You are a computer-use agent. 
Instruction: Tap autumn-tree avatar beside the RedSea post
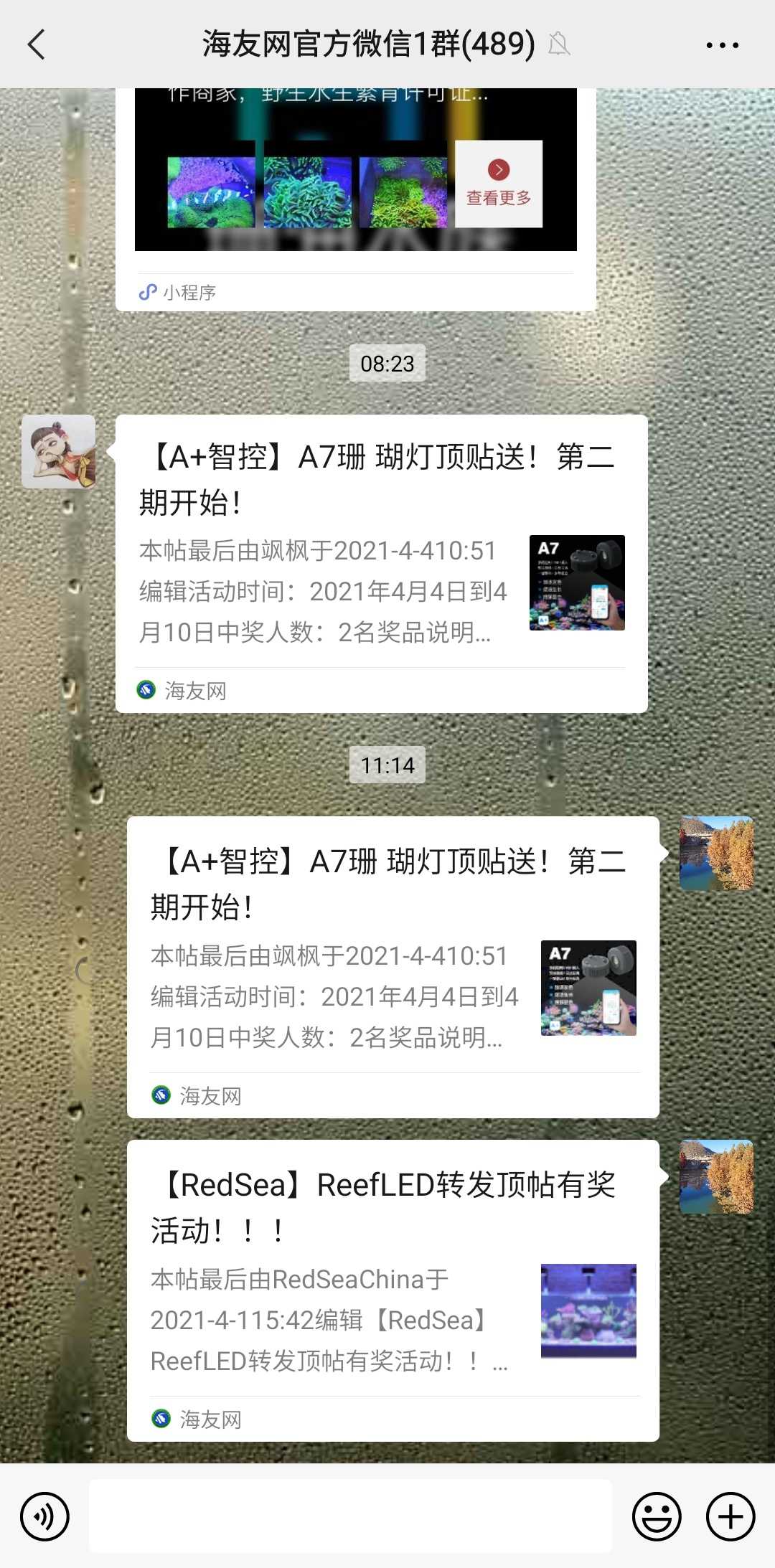click(x=716, y=1177)
